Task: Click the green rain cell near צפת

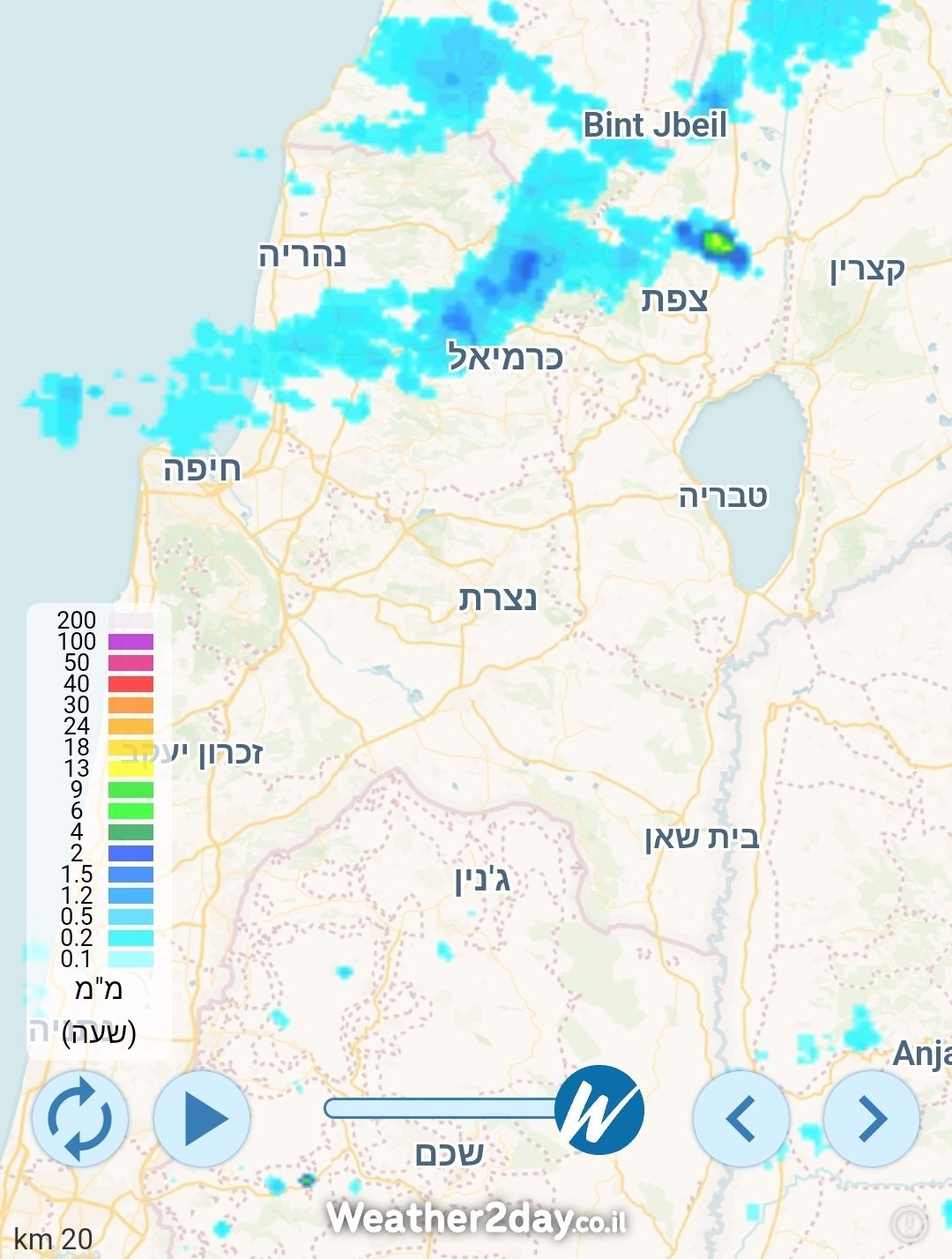Action: [716, 240]
